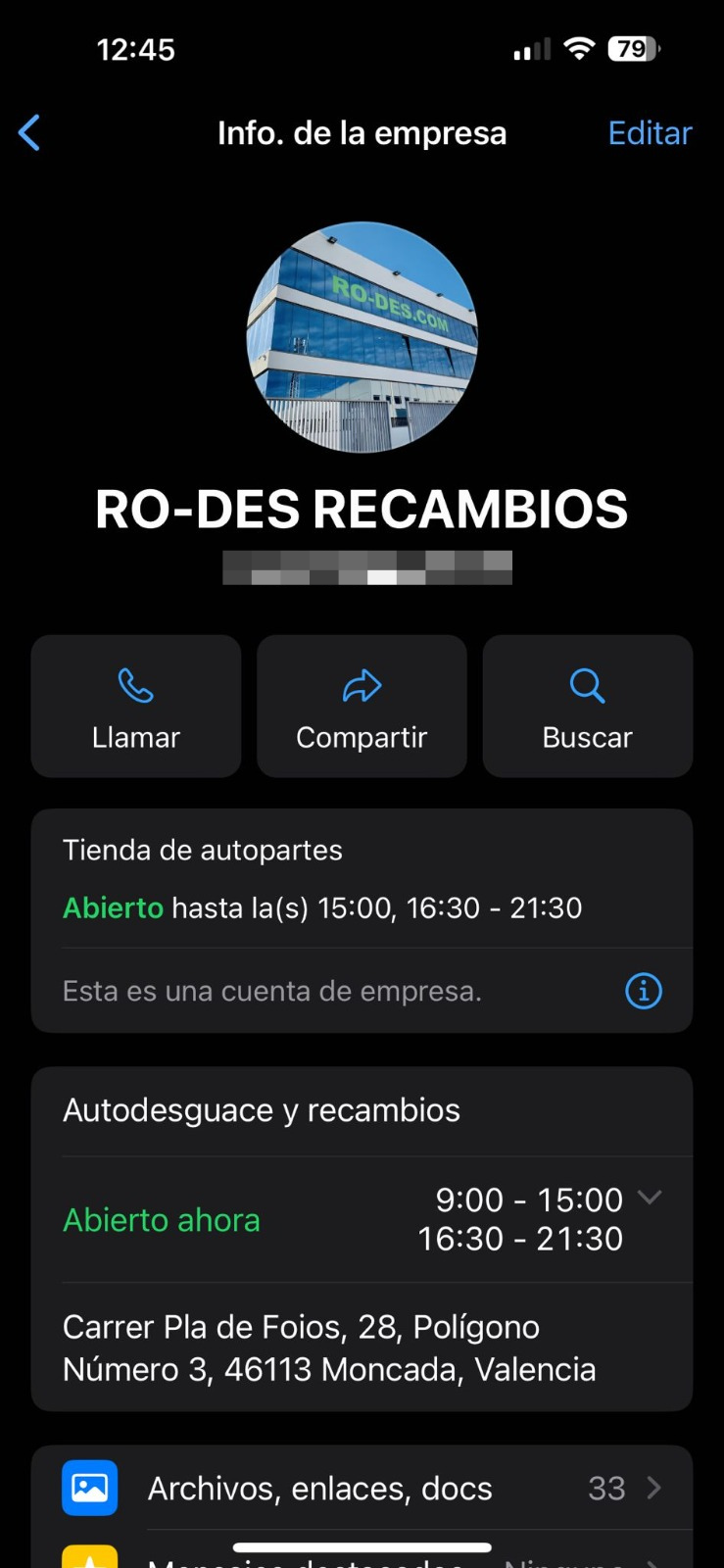This screenshot has height=1568, width=724.
Task: Open business account info icon
Action: pos(644,991)
